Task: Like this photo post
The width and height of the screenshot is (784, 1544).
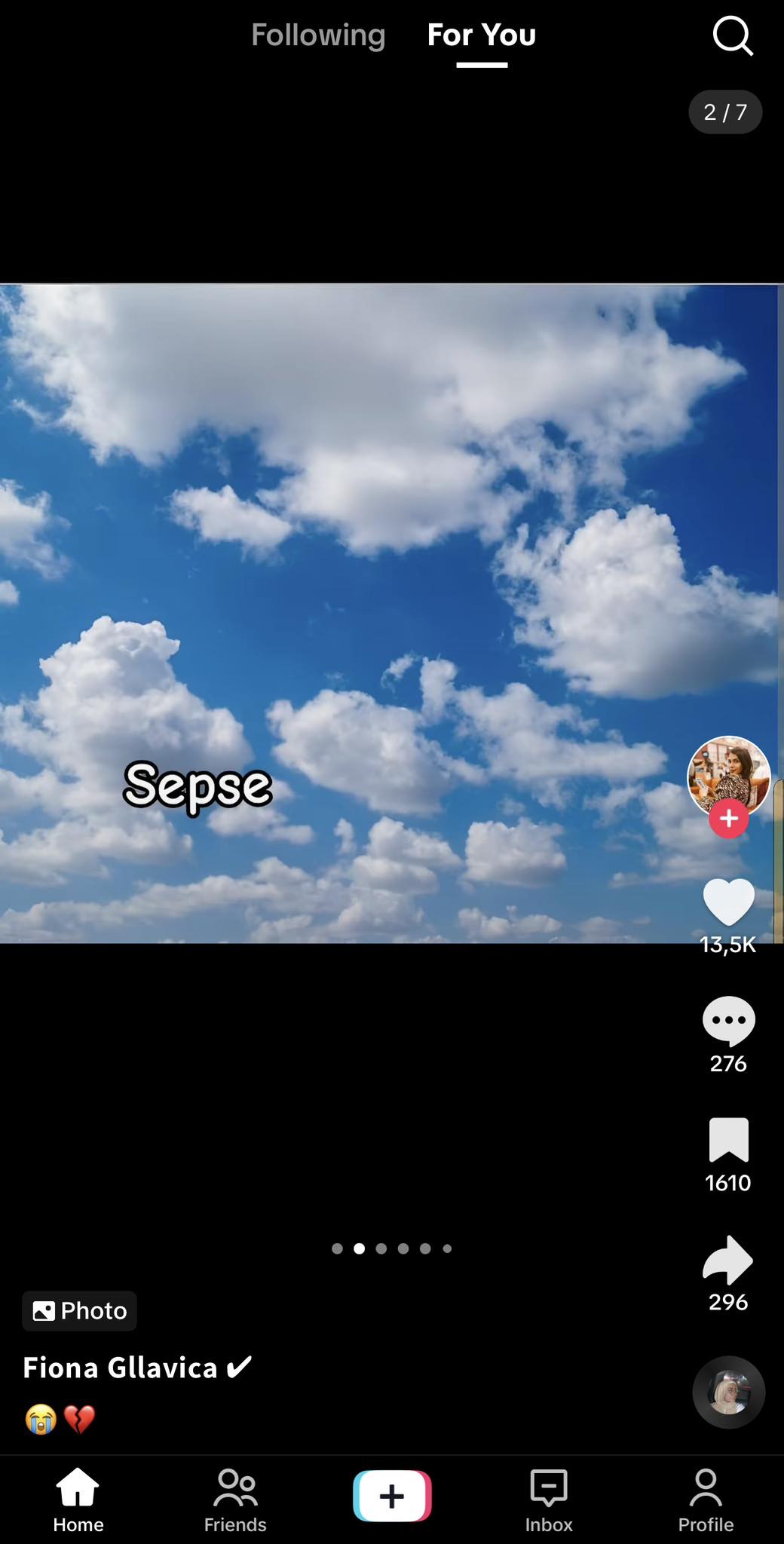Action: tap(728, 902)
